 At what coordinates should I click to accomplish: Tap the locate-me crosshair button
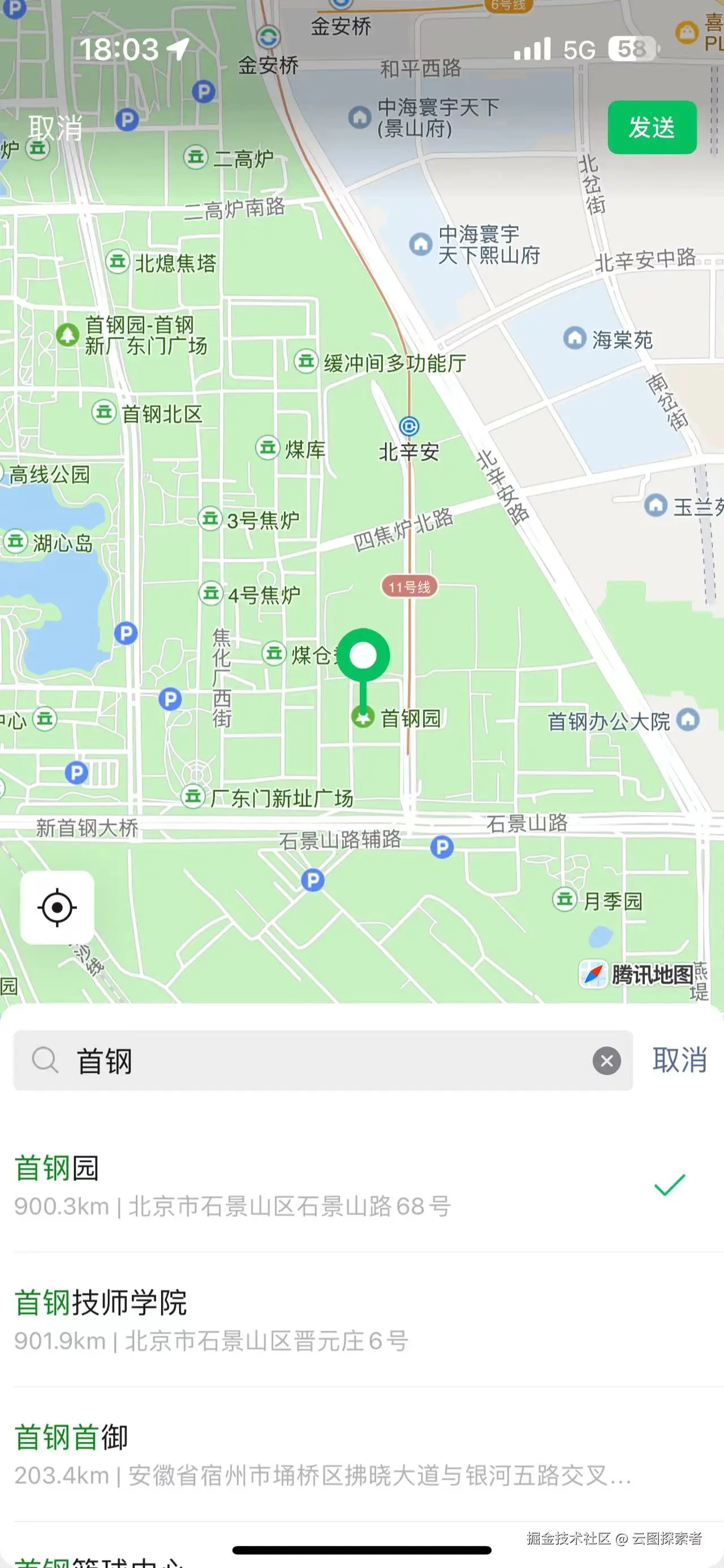pyautogui.click(x=57, y=908)
